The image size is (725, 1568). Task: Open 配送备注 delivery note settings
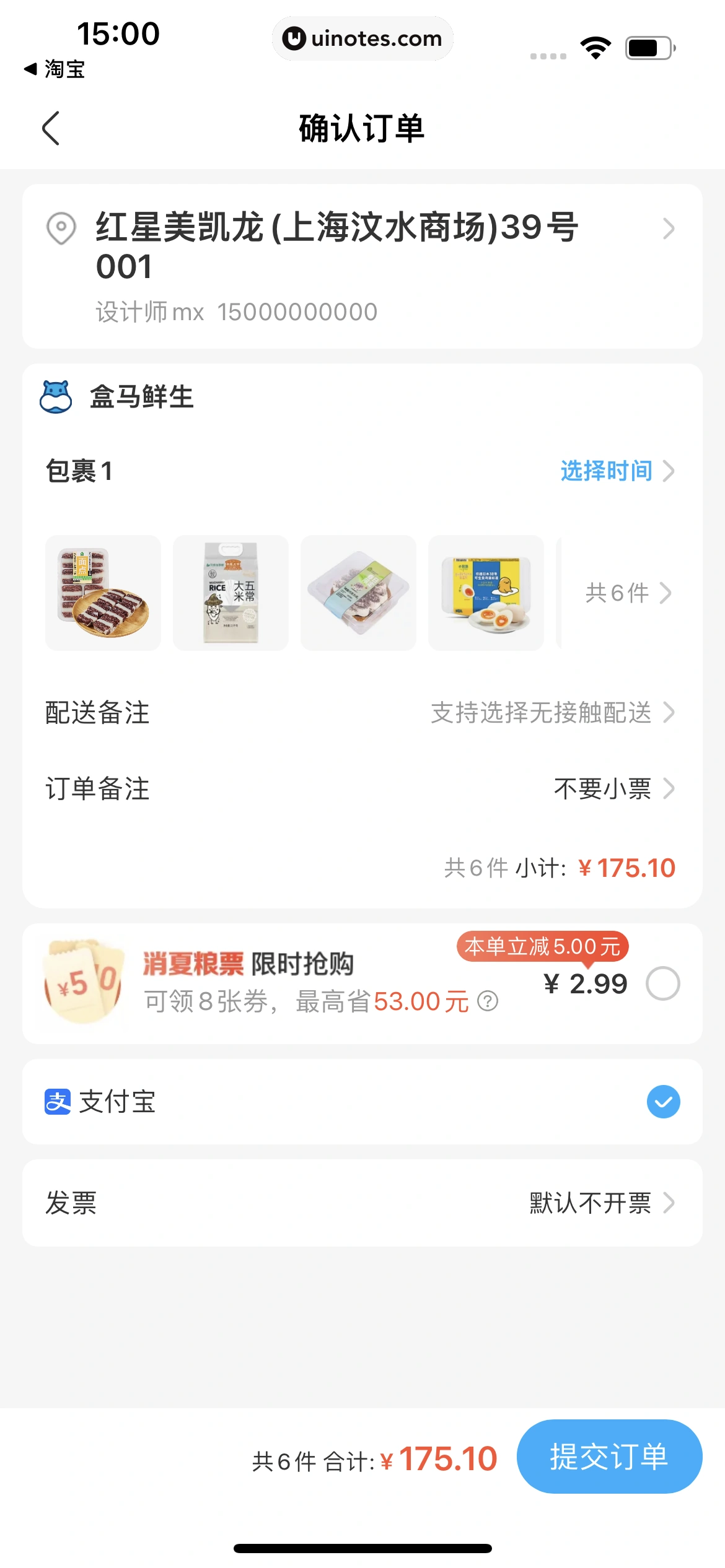pyautogui.click(x=542, y=713)
